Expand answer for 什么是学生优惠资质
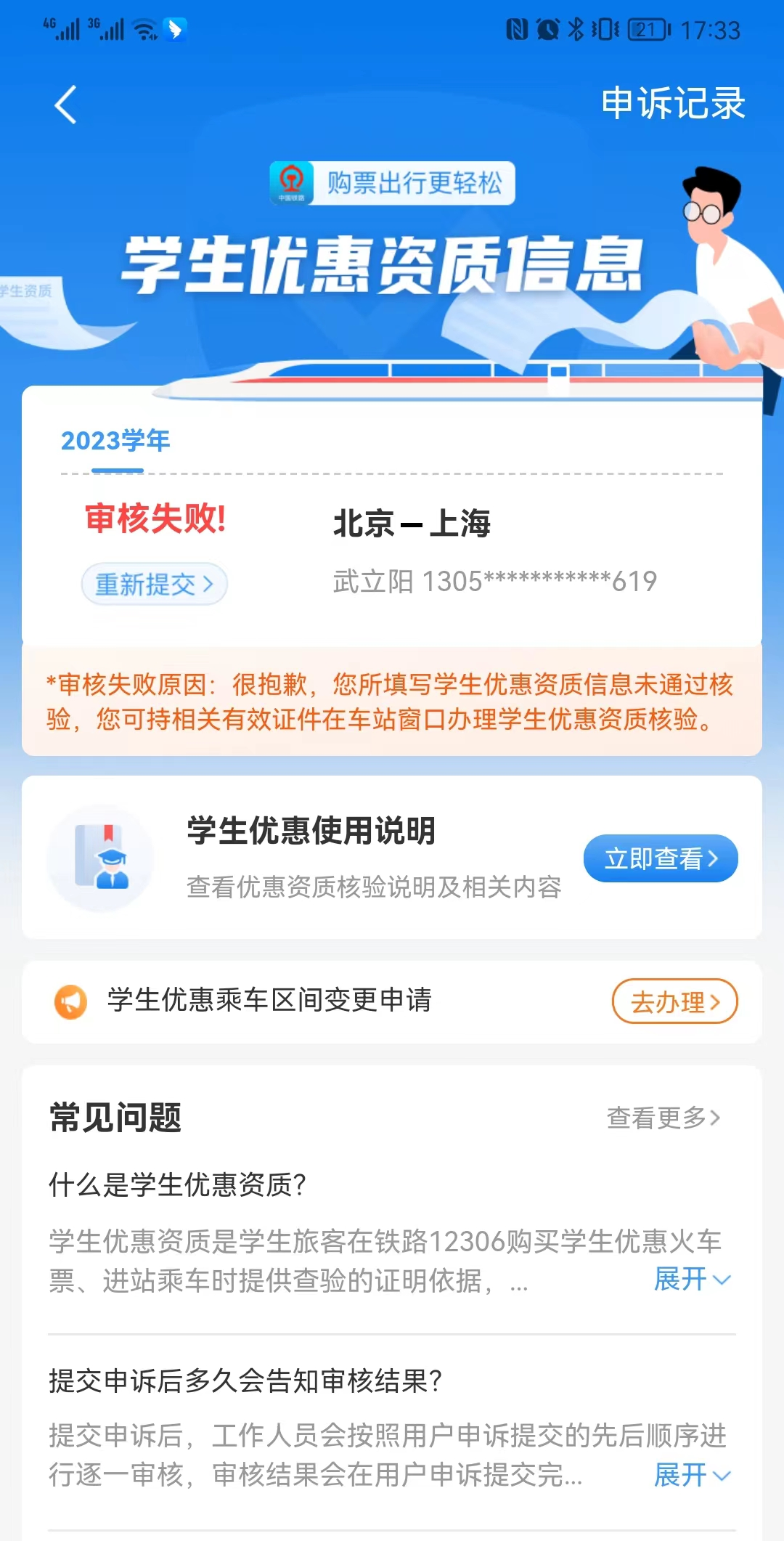Viewport: 784px width, 1541px height. (x=691, y=1280)
